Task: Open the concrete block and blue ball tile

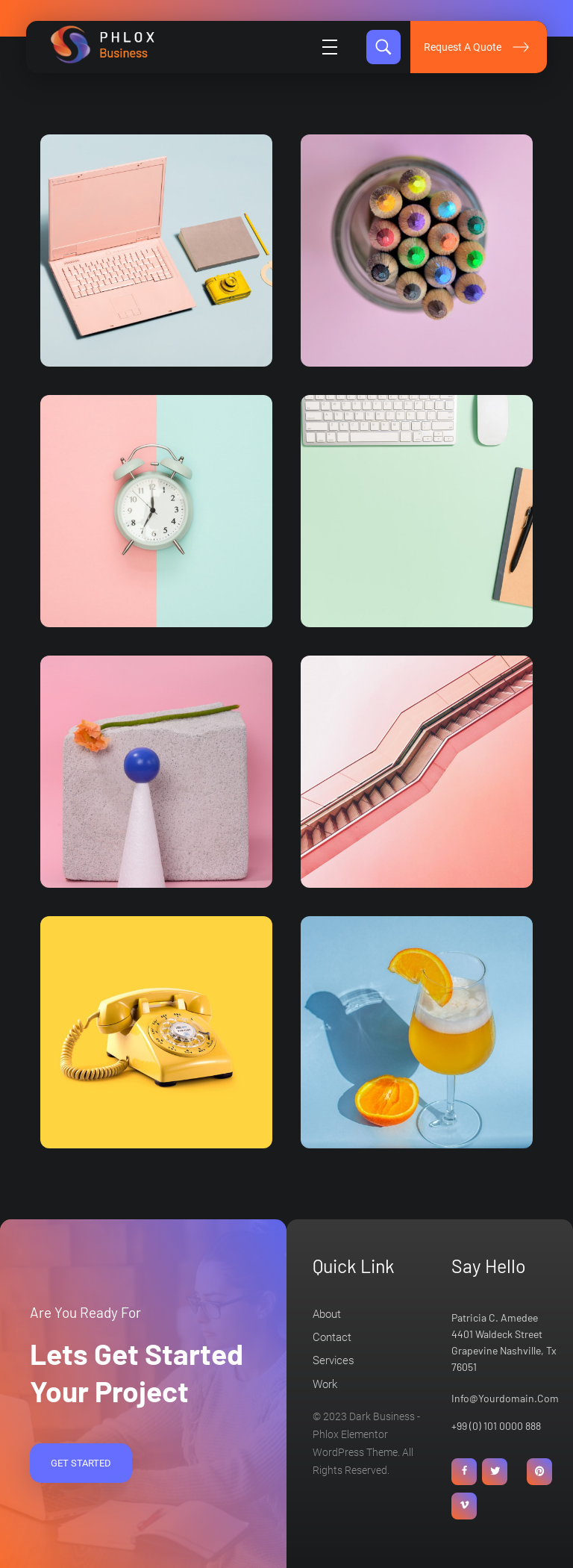Action: [x=156, y=771]
